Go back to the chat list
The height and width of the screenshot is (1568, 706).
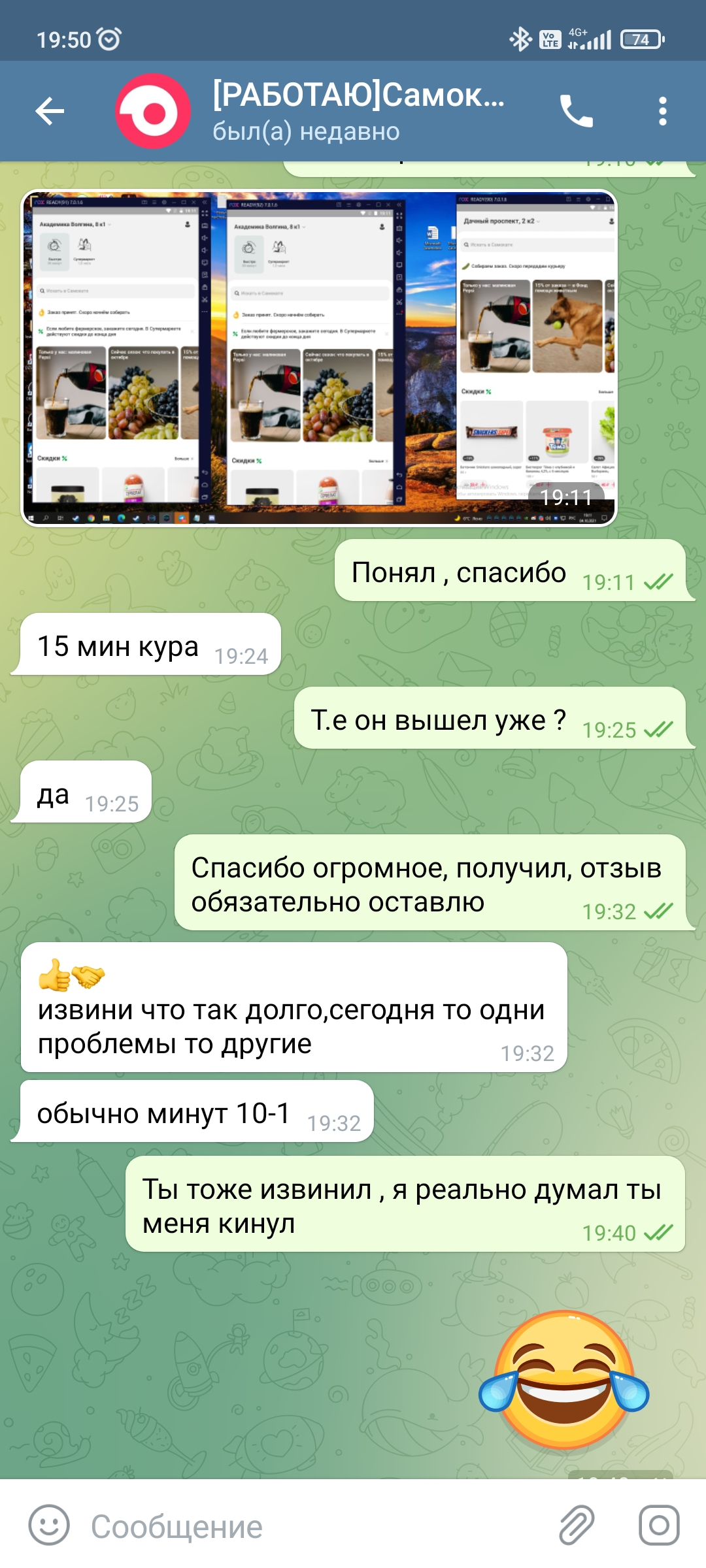pos(50,111)
